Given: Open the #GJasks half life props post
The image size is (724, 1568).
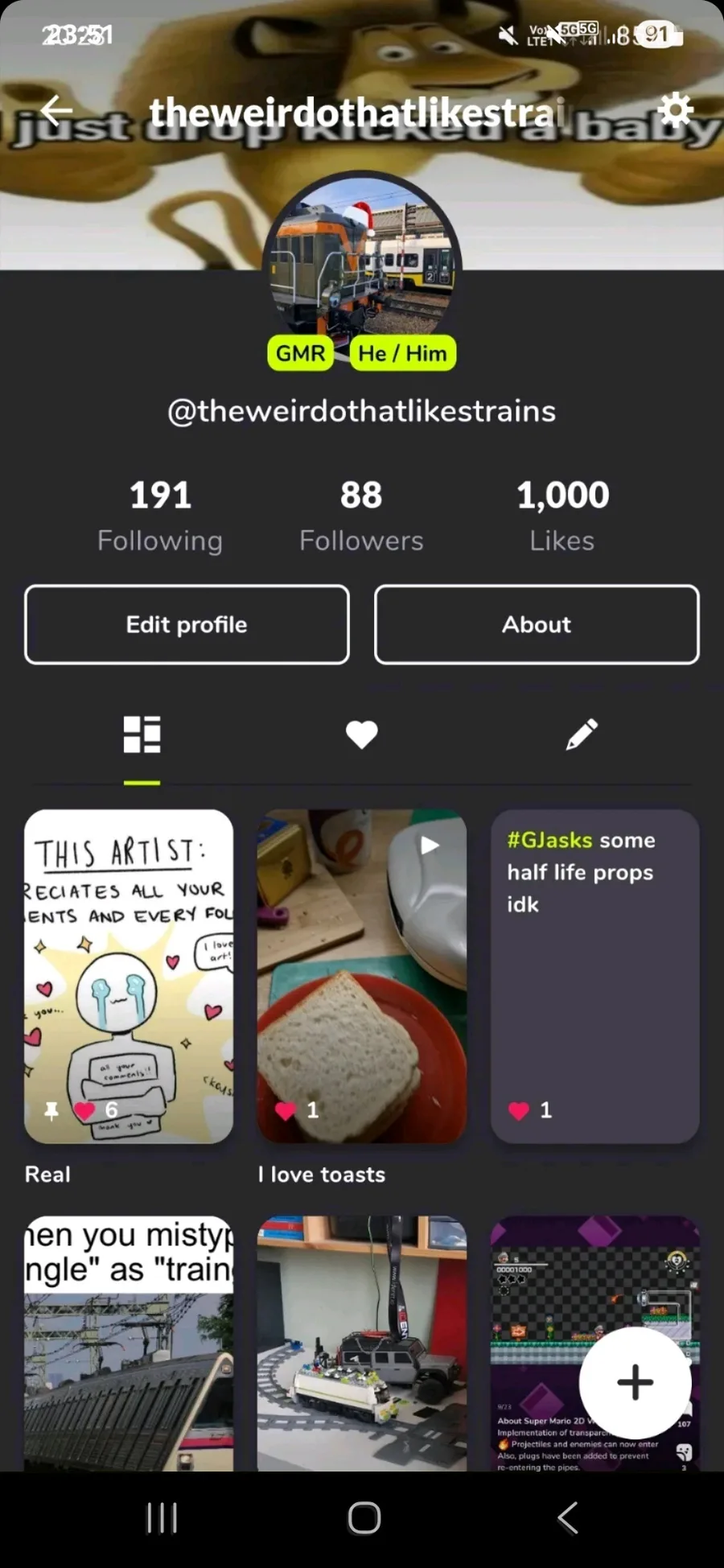Looking at the screenshot, I should pyautogui.click(x=594, y=975).
